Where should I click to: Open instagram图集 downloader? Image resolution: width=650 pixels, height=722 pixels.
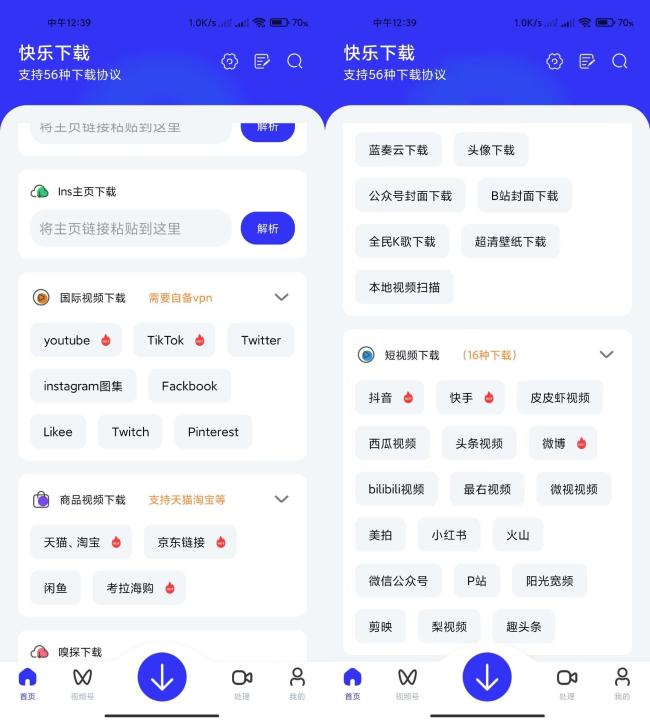[83, 386]
